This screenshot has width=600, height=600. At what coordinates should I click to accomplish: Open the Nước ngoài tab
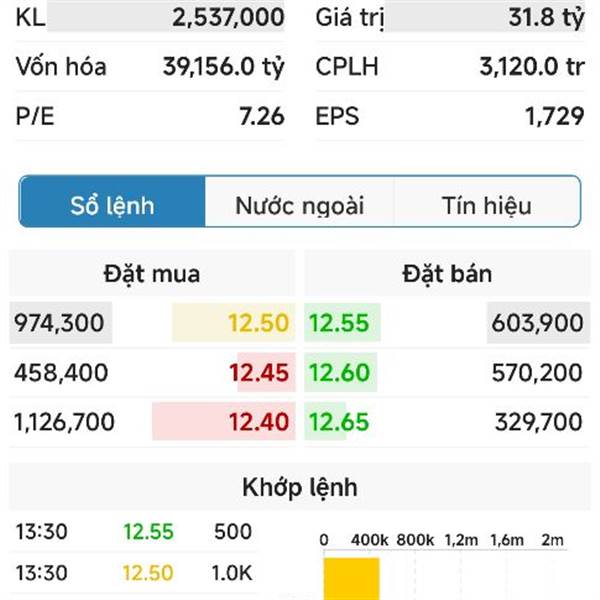299,206
